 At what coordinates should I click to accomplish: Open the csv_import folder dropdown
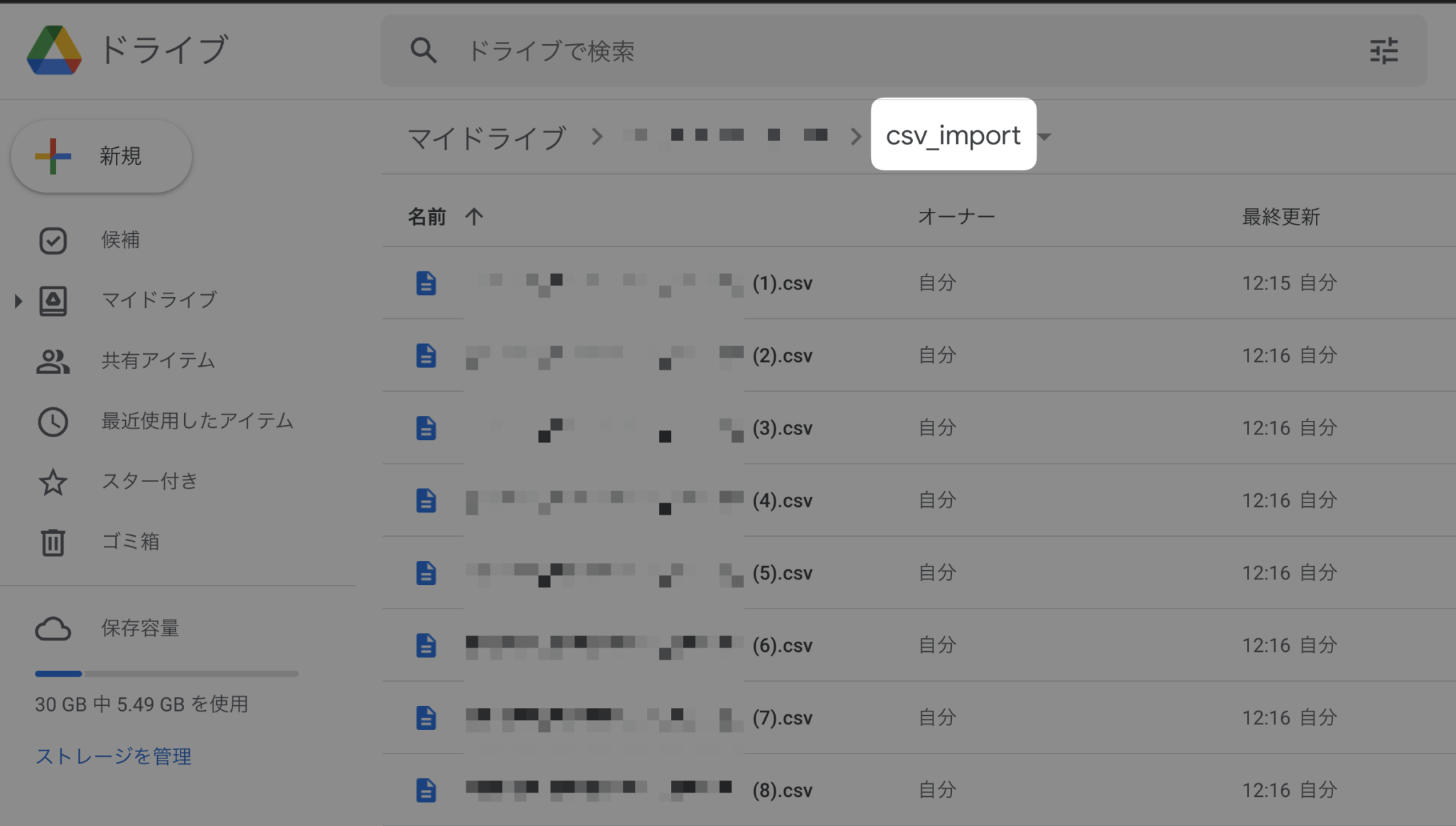click(1044, 136)
